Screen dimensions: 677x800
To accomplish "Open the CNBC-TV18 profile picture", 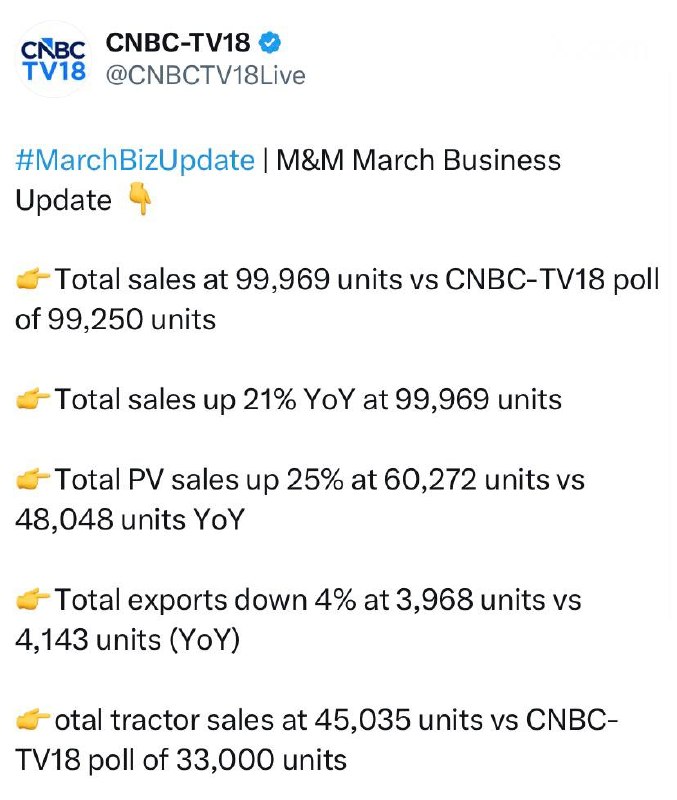I will coord(54,59).
